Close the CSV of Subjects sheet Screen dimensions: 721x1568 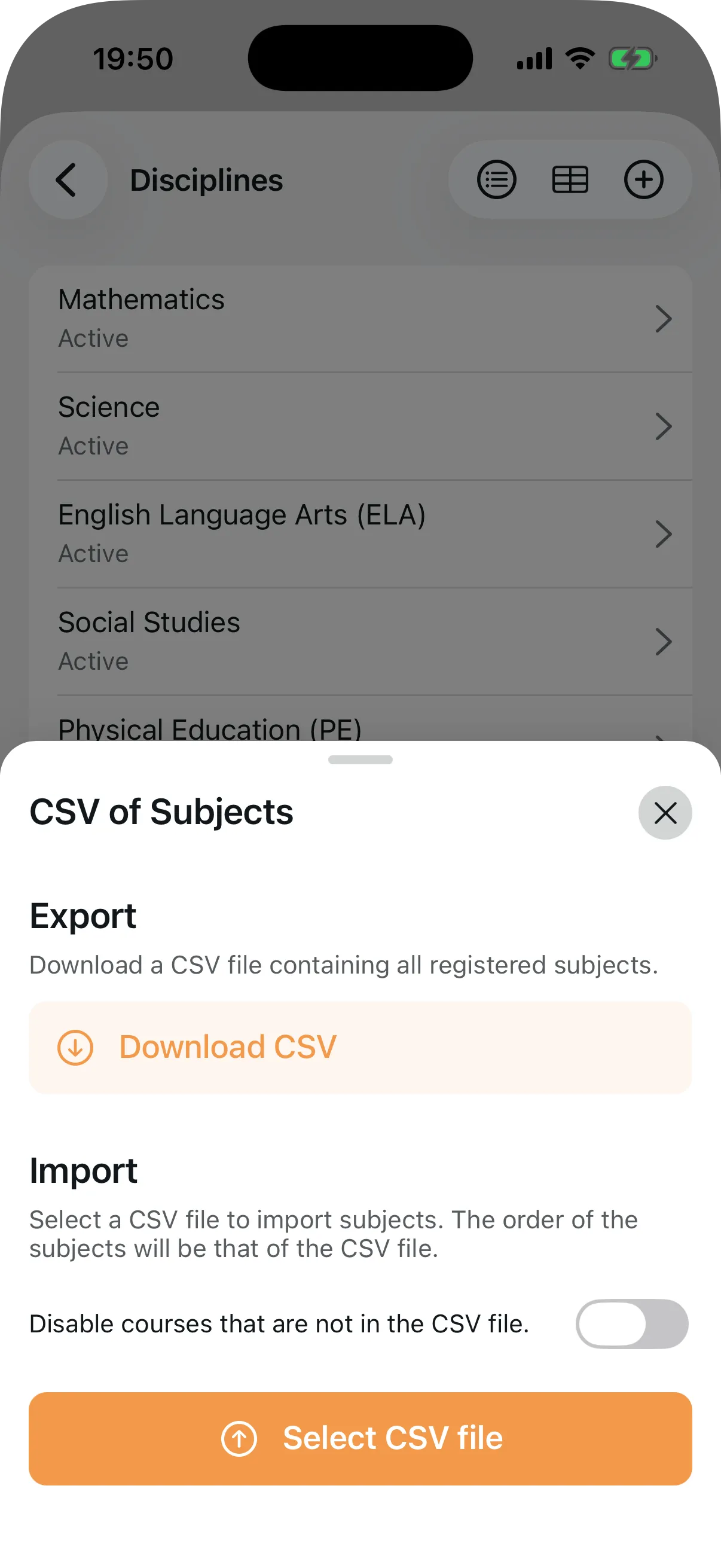point(664,813)
